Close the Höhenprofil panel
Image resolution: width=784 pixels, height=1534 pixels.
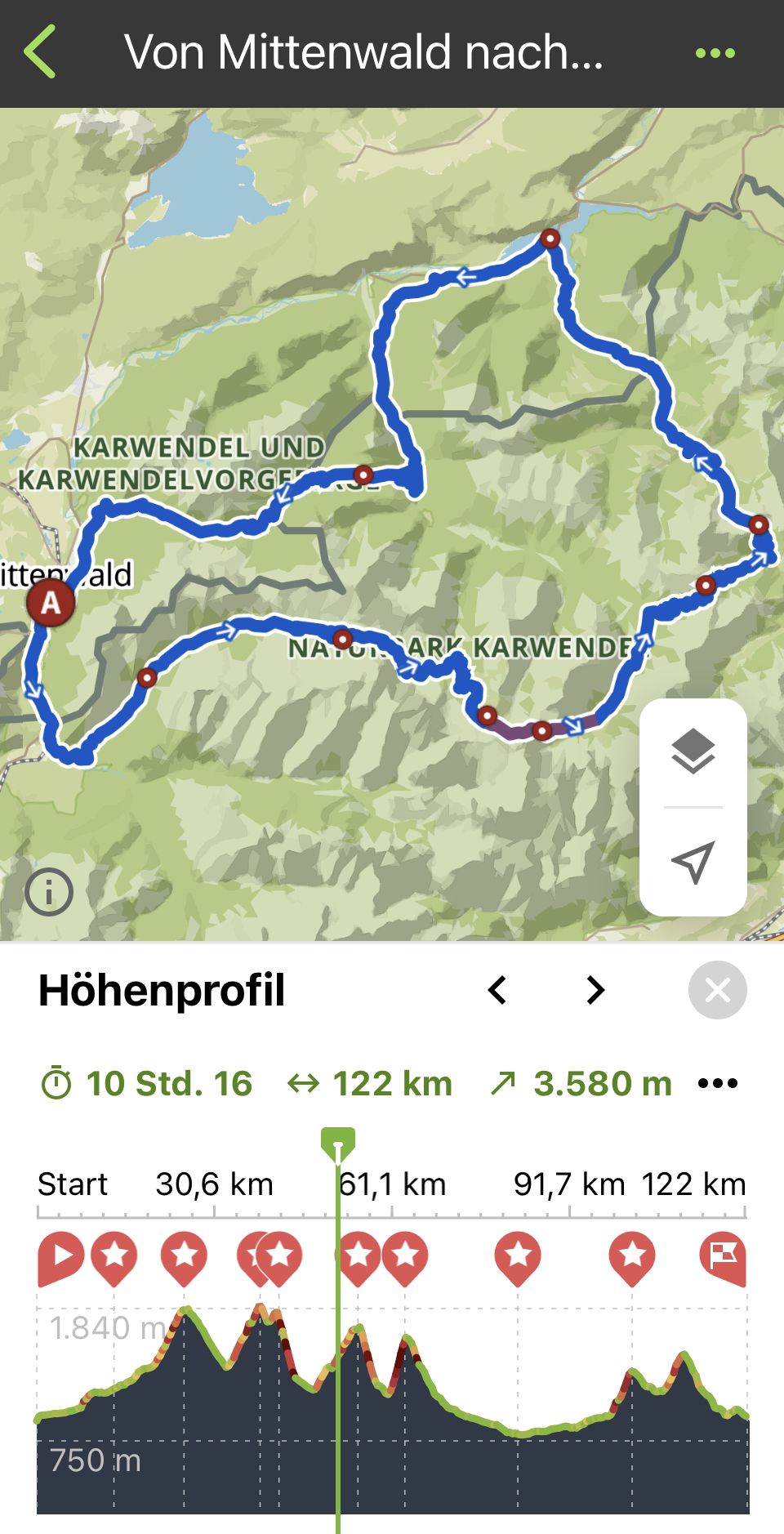717,990
